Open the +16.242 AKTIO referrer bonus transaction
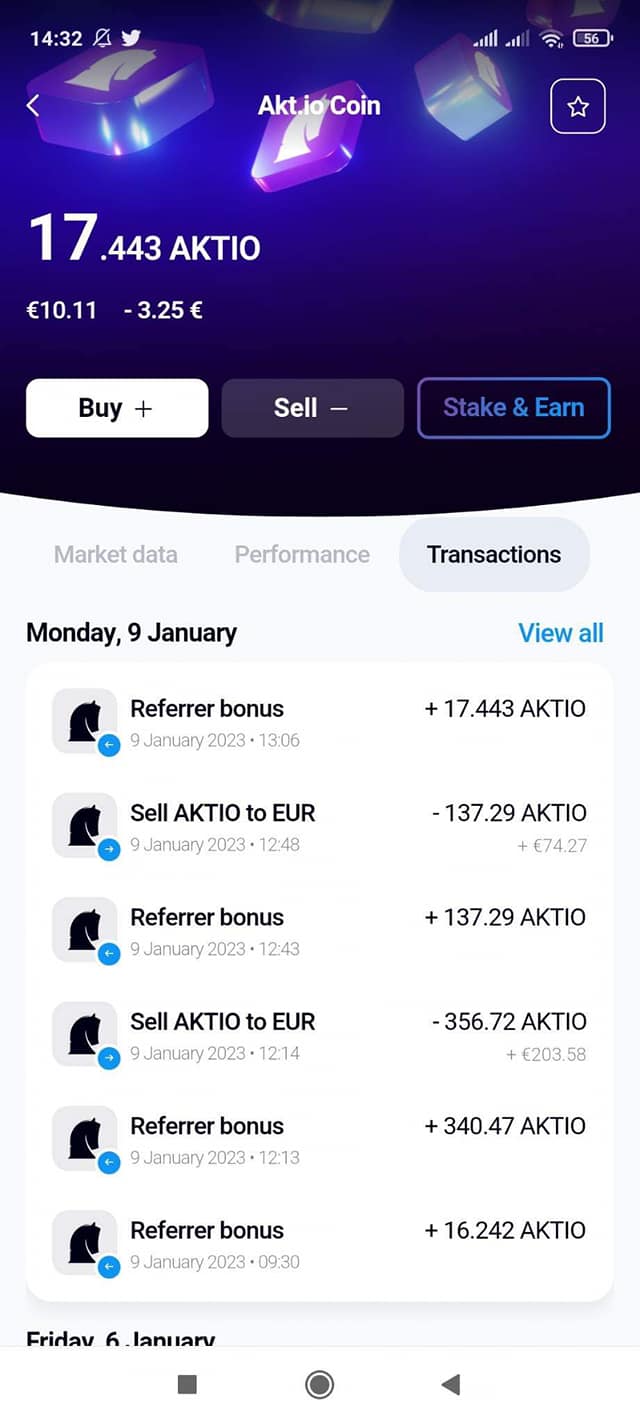 (x=319, y=1244)
